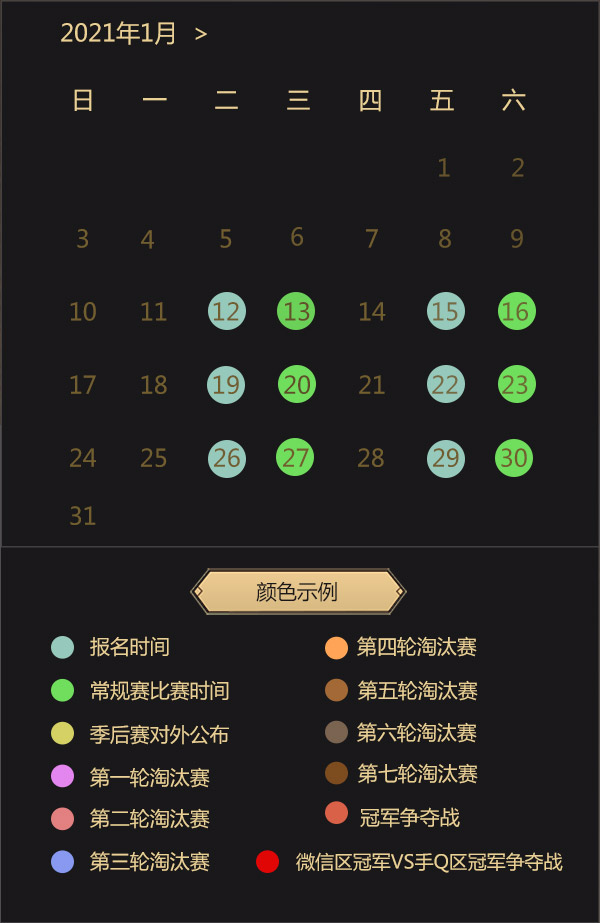The height and width of the screenshot is (923, 600).
Task: Select January 13 on the calendar
Action: [x=296, y=311]
